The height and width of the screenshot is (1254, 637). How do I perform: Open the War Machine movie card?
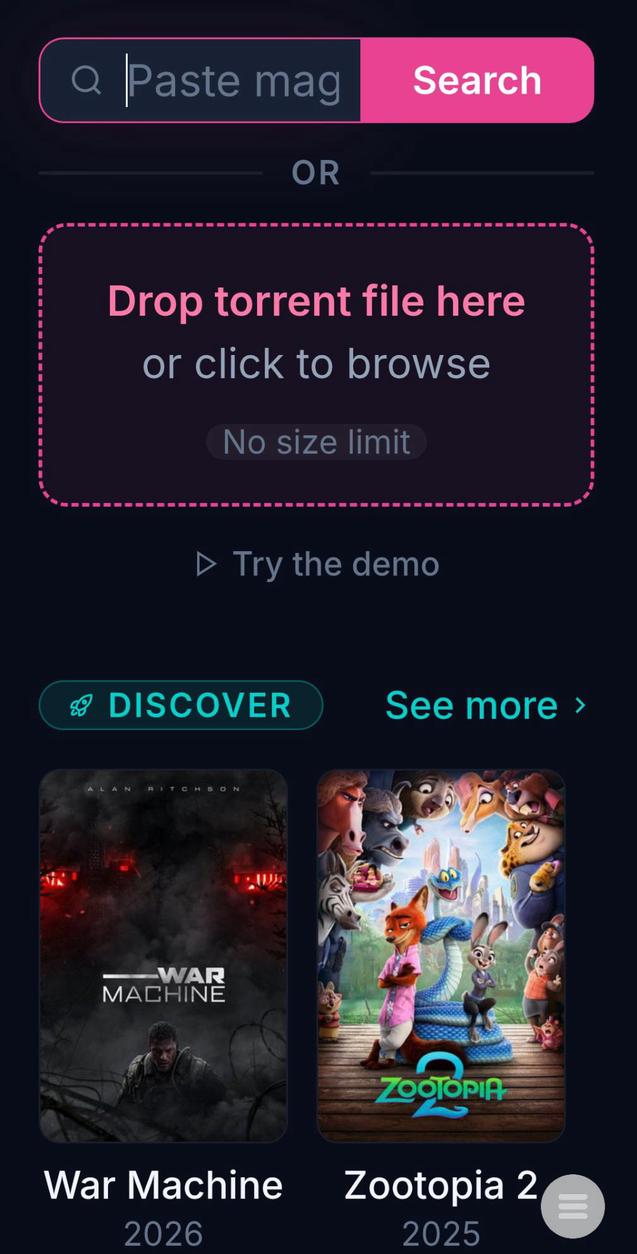pyautogui.click(x=163, y=955)
